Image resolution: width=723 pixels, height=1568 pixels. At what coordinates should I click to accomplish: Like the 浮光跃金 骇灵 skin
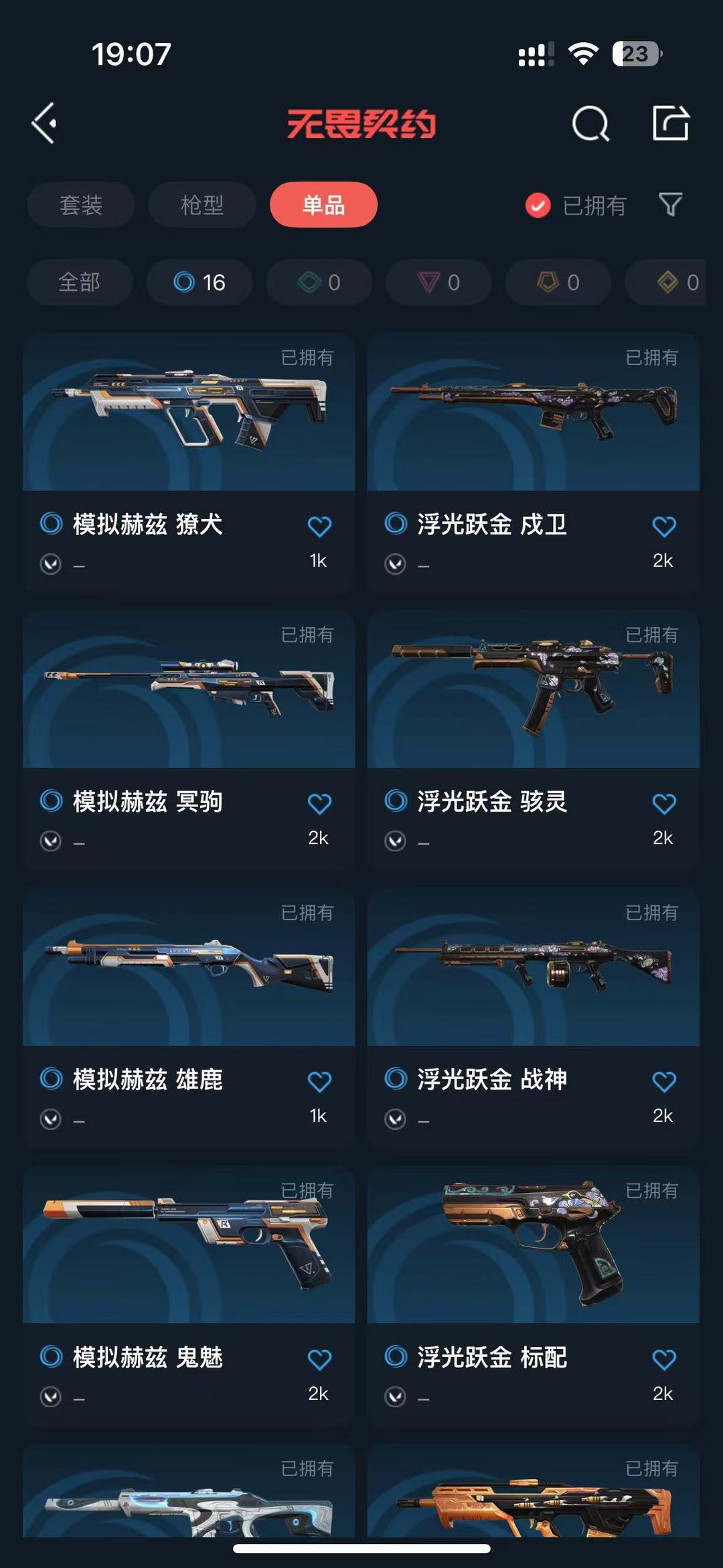[664, 803]
